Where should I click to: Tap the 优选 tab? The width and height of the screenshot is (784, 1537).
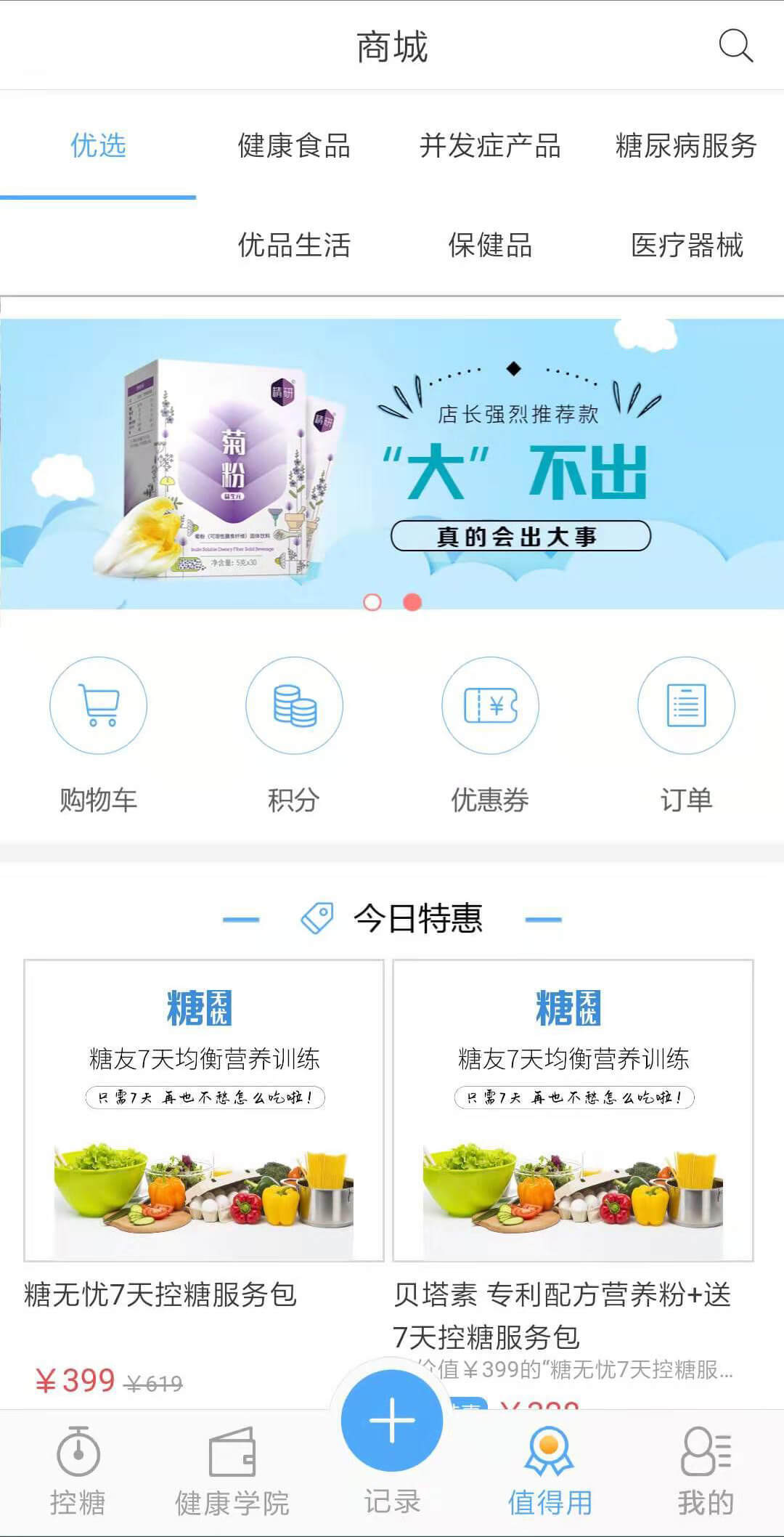pyautogui.click(x=98, y=145)
